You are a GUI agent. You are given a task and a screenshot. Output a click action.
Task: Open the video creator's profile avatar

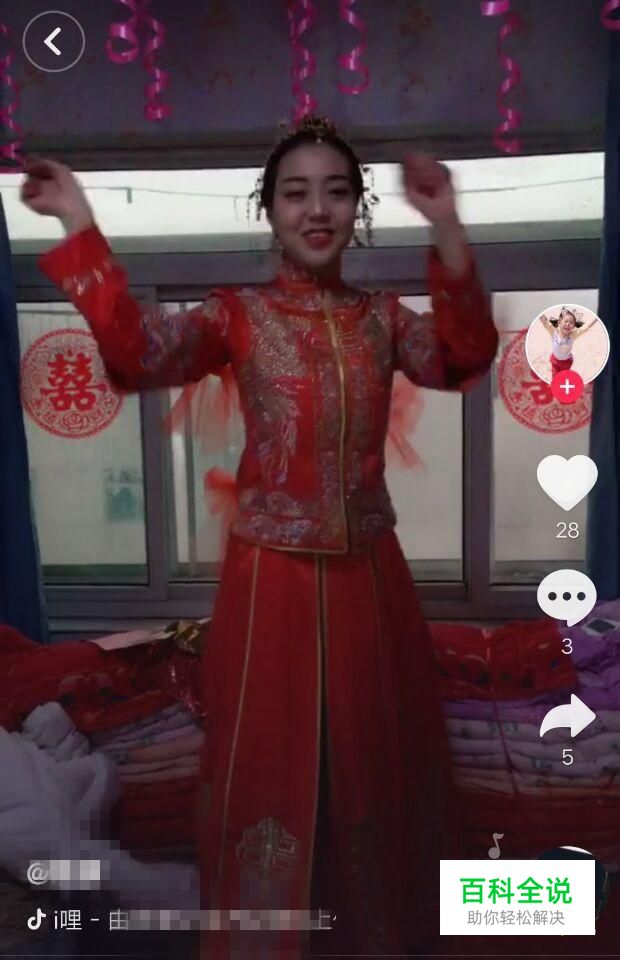pos(567,341)
